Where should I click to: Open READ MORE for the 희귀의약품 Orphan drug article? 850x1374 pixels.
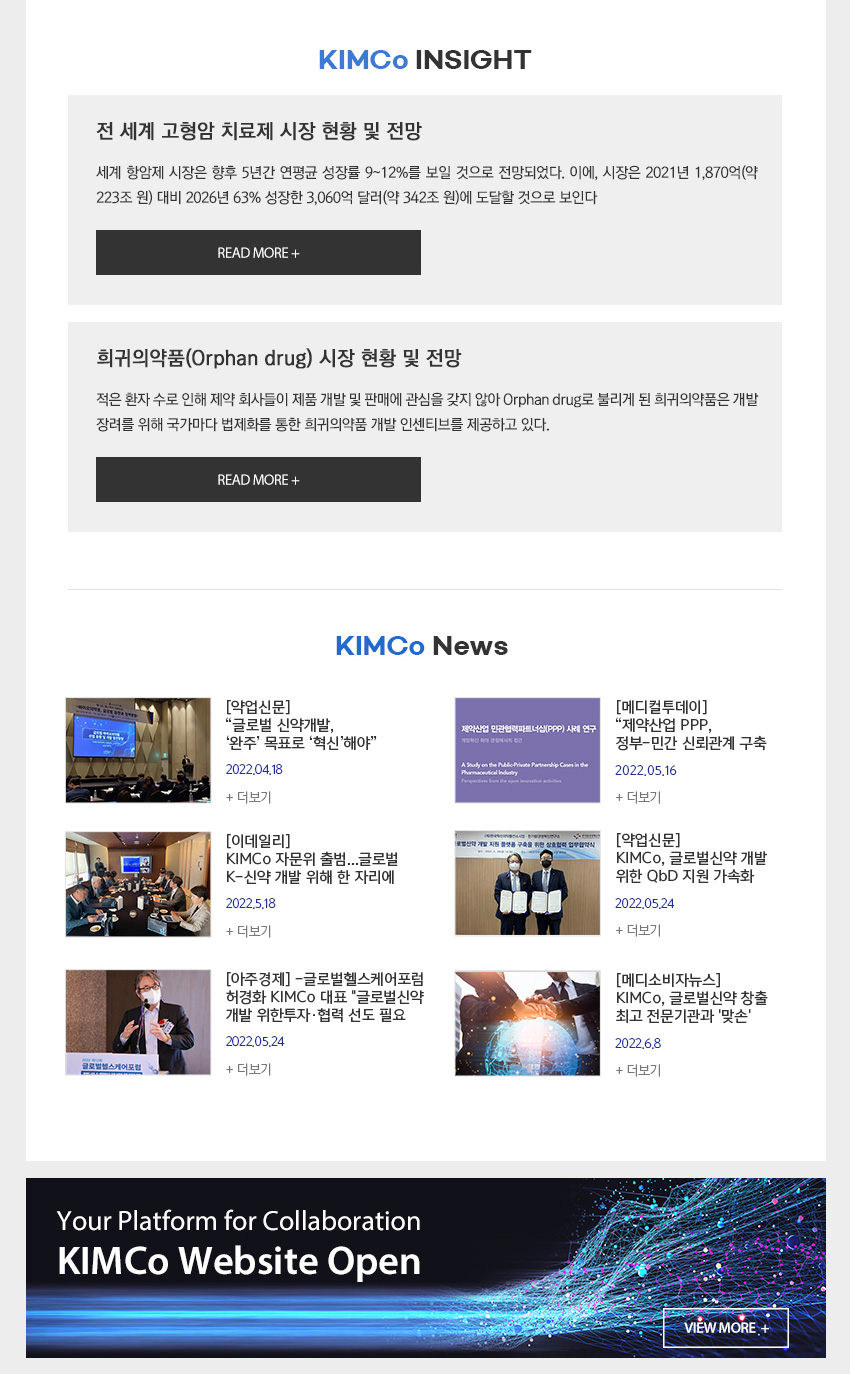(x=258, y=480)
